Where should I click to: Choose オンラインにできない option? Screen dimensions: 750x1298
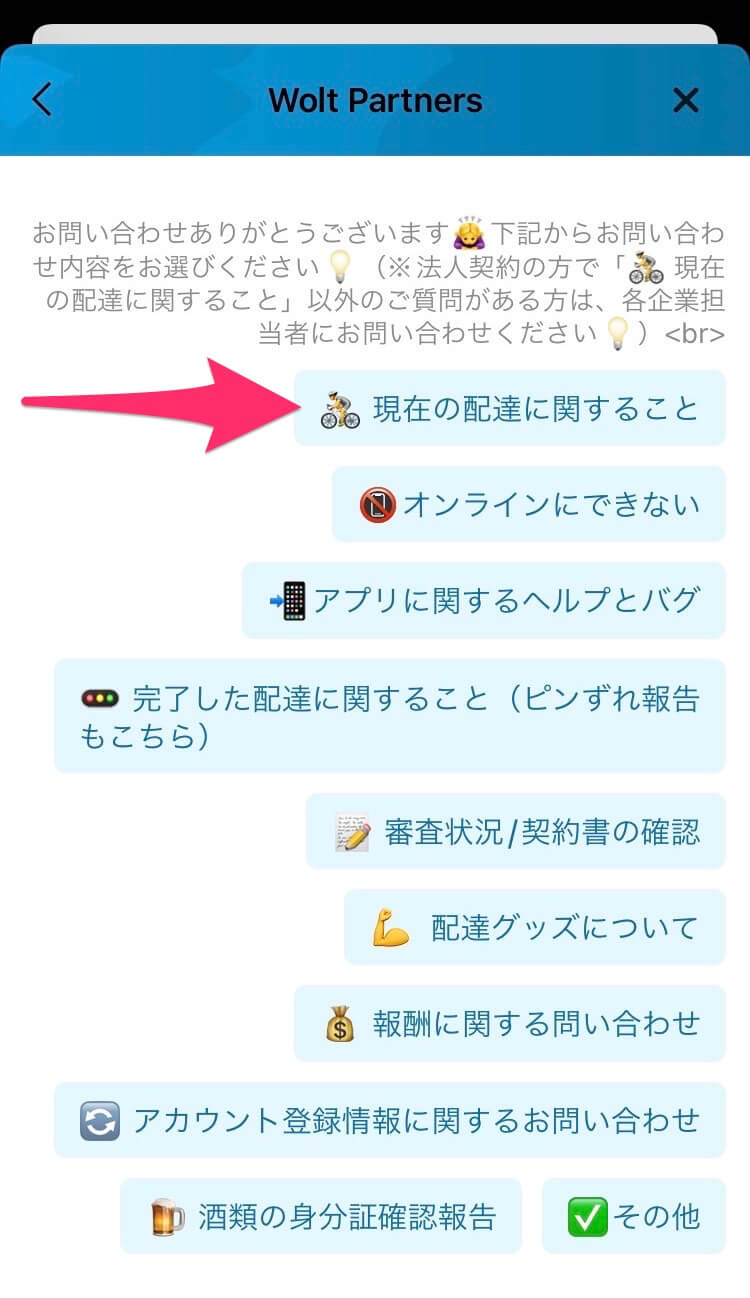pyautogui.click(x=529, y=505)
